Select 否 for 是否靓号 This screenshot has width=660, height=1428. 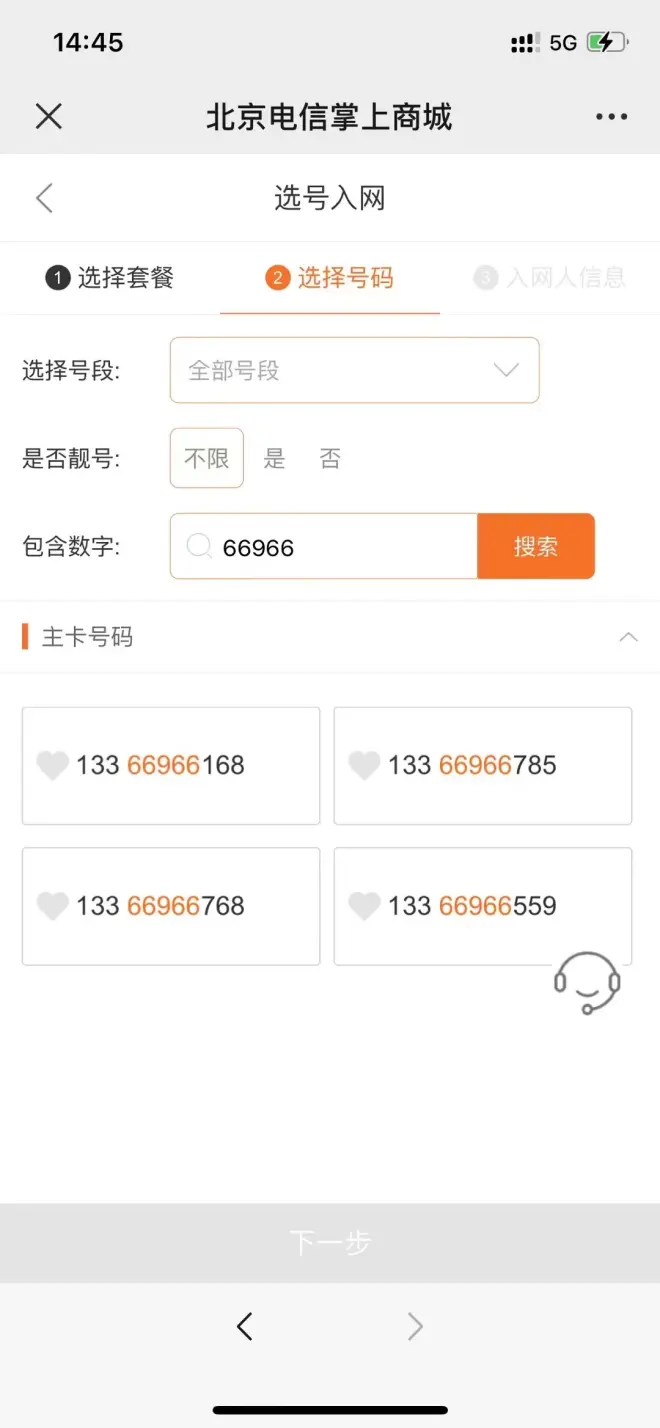pos(330,458)
